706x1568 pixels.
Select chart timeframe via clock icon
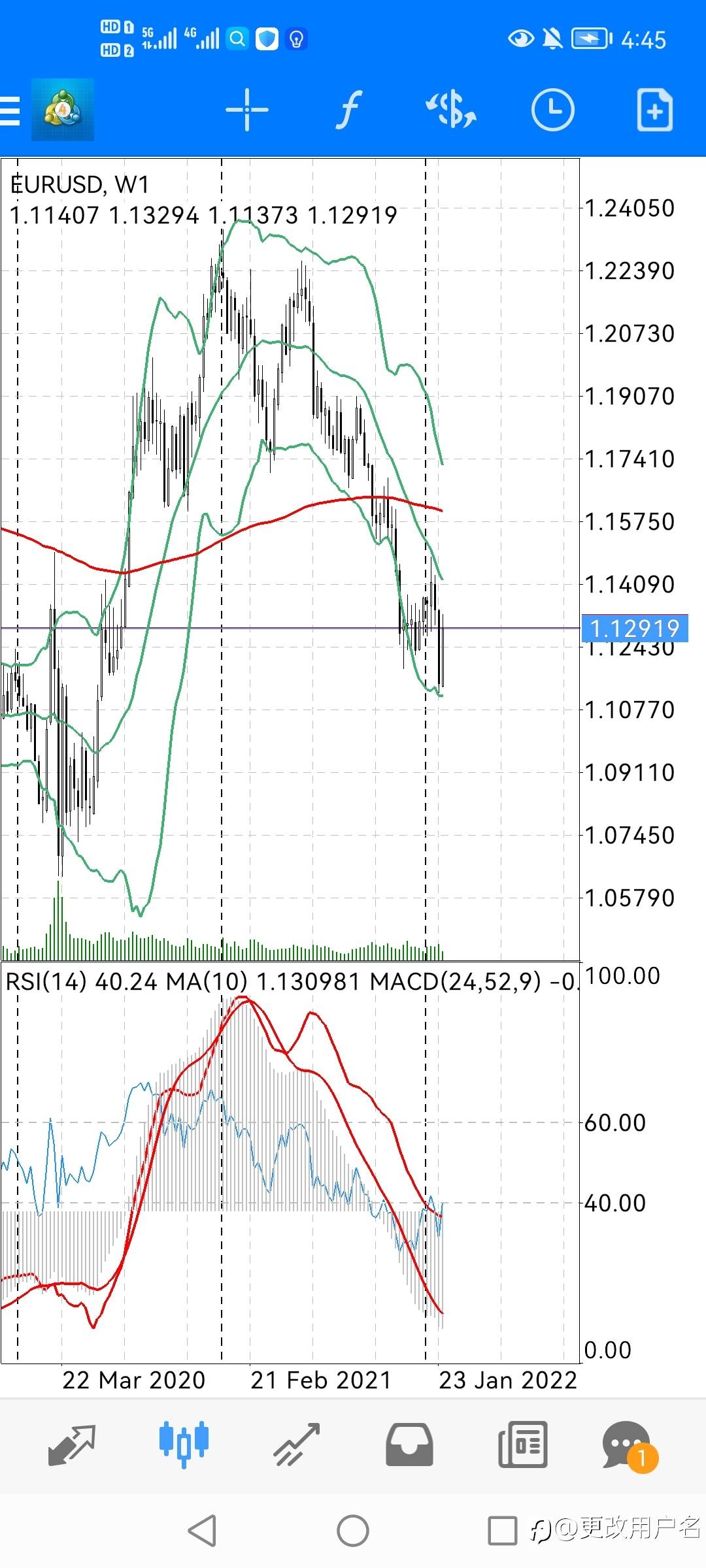[x=552, y=110]
